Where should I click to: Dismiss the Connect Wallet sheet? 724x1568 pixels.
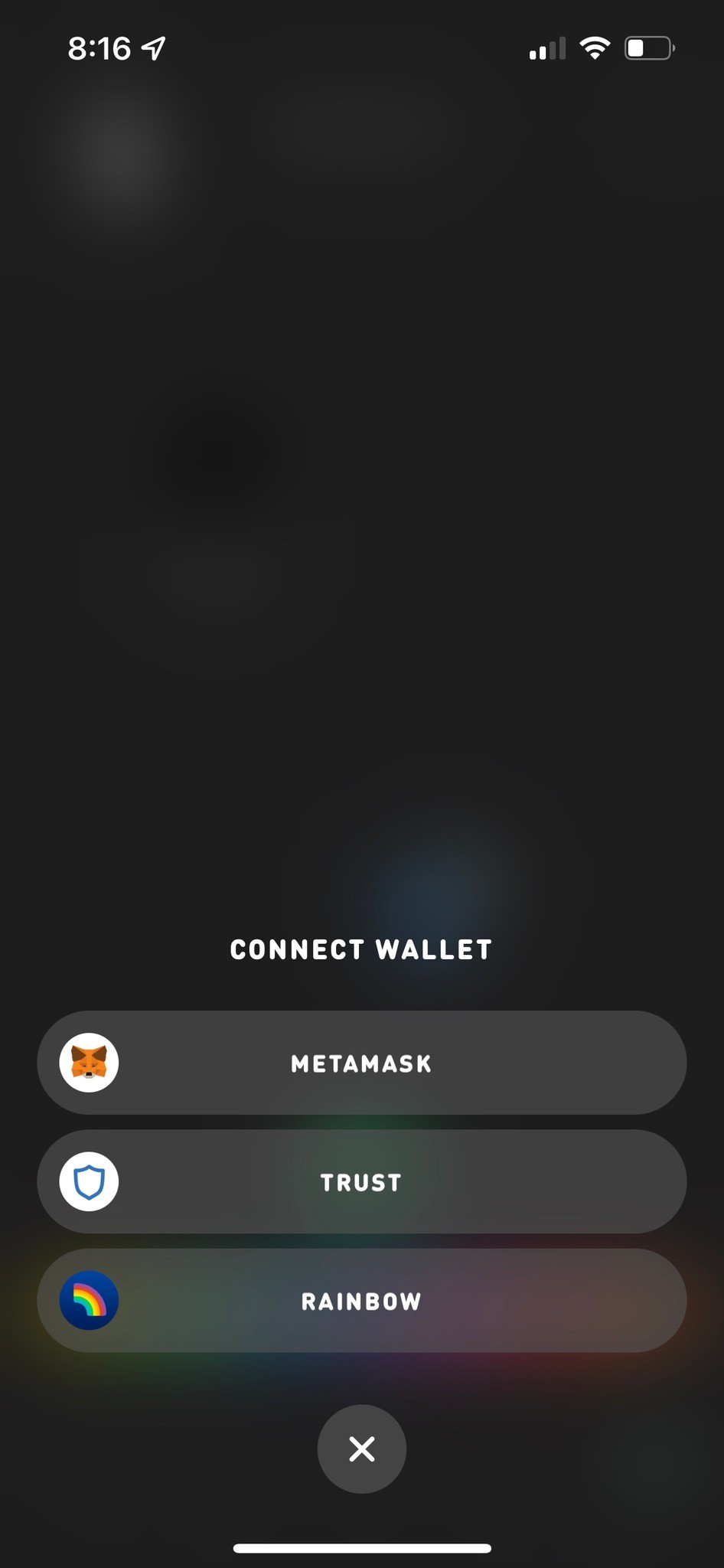pyautogui.click(x=361, y=1449)
